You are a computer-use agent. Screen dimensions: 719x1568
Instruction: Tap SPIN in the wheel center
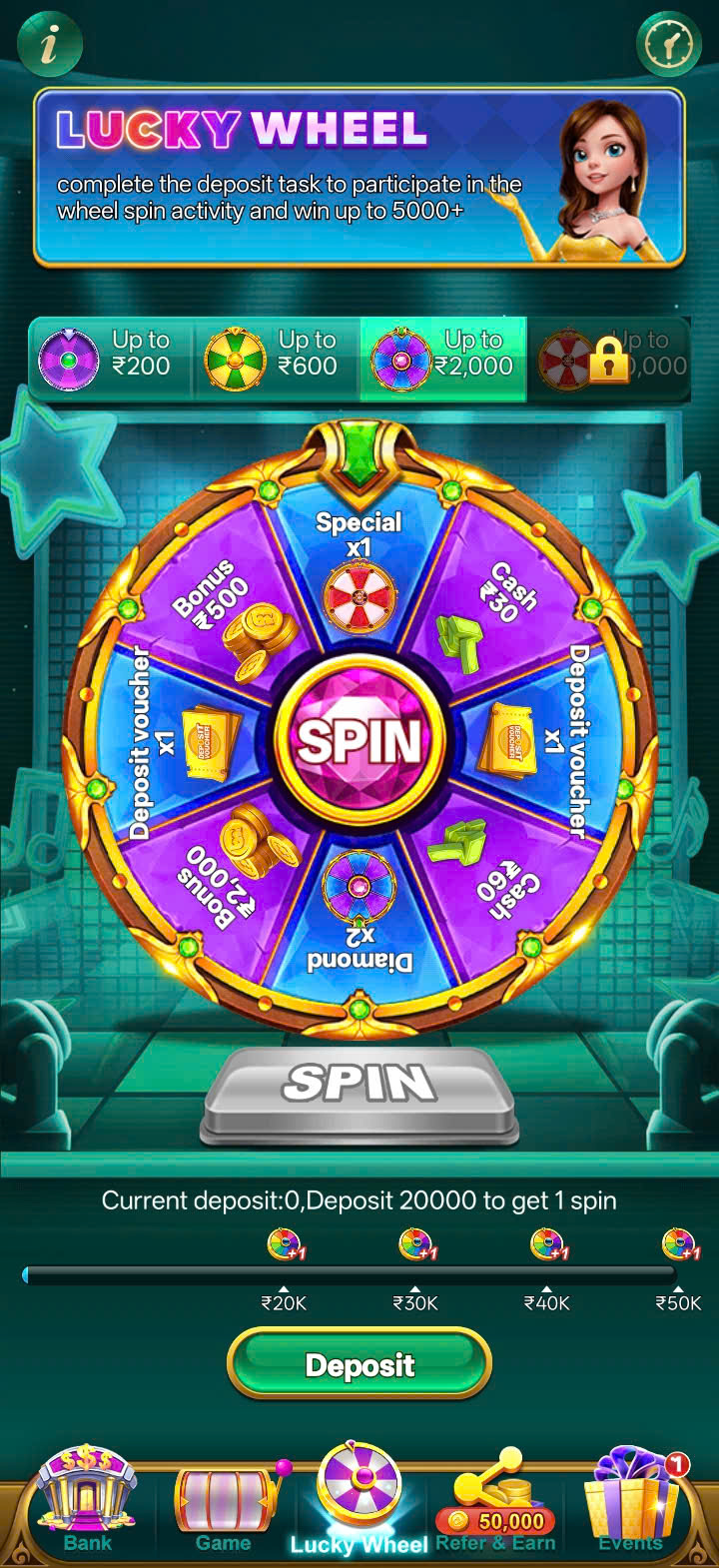click(x=359, y=740)
